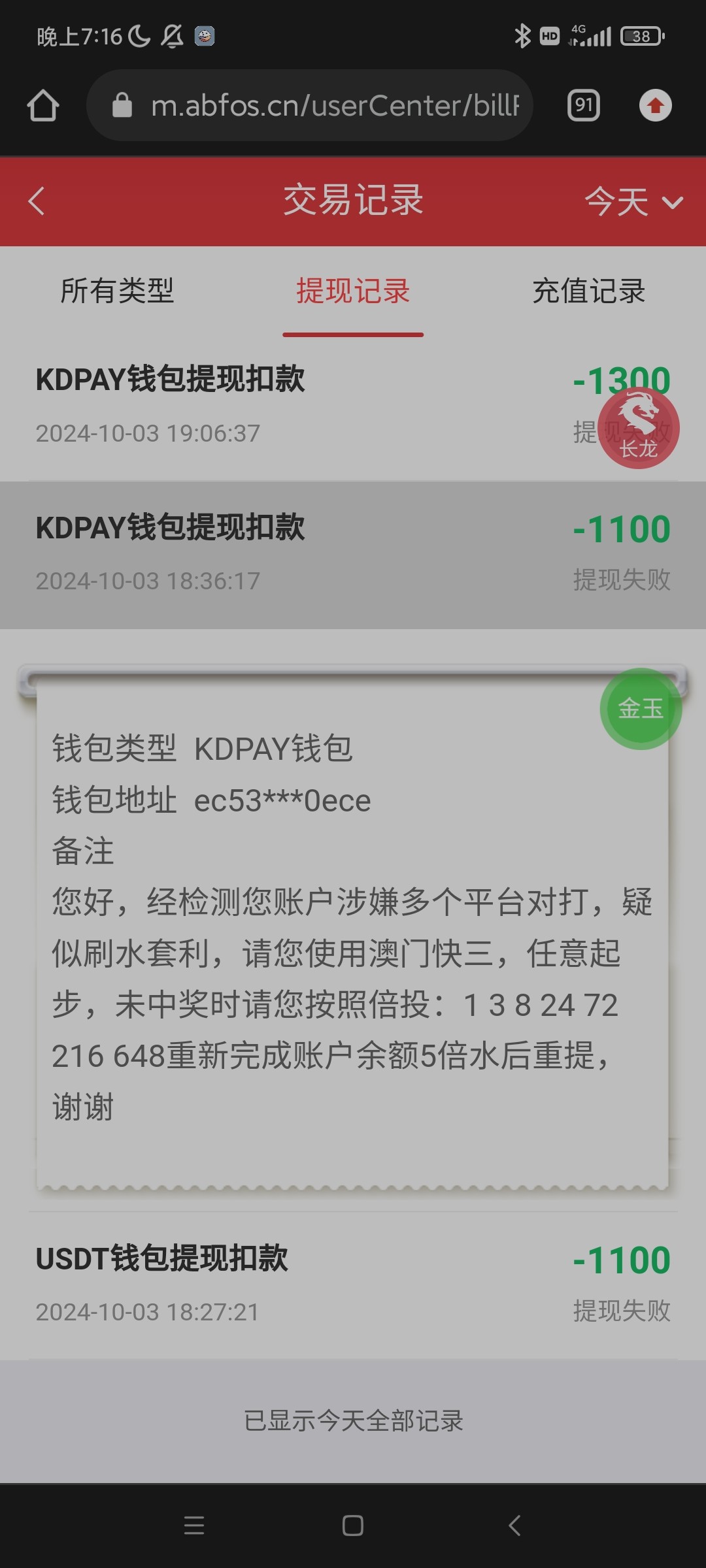The width and height of the screenshot is (706, 1568).
Task: Tap the system back button
Action: point(514,1526)
